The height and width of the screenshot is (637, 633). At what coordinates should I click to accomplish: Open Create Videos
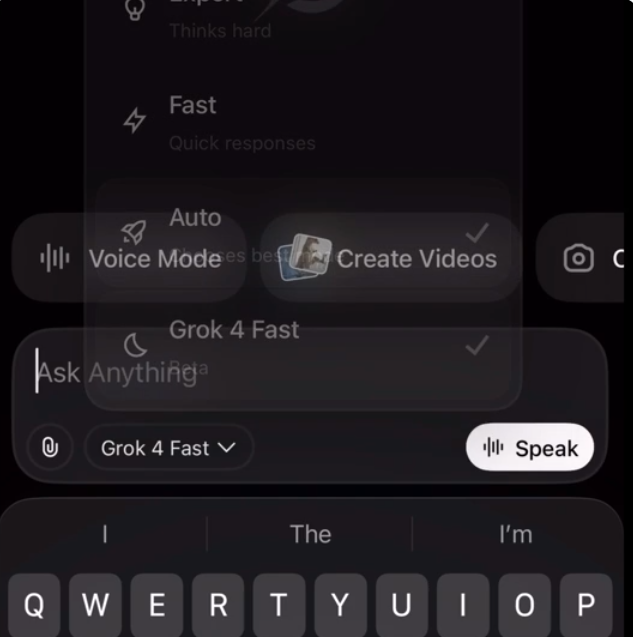tap(390, 259)
